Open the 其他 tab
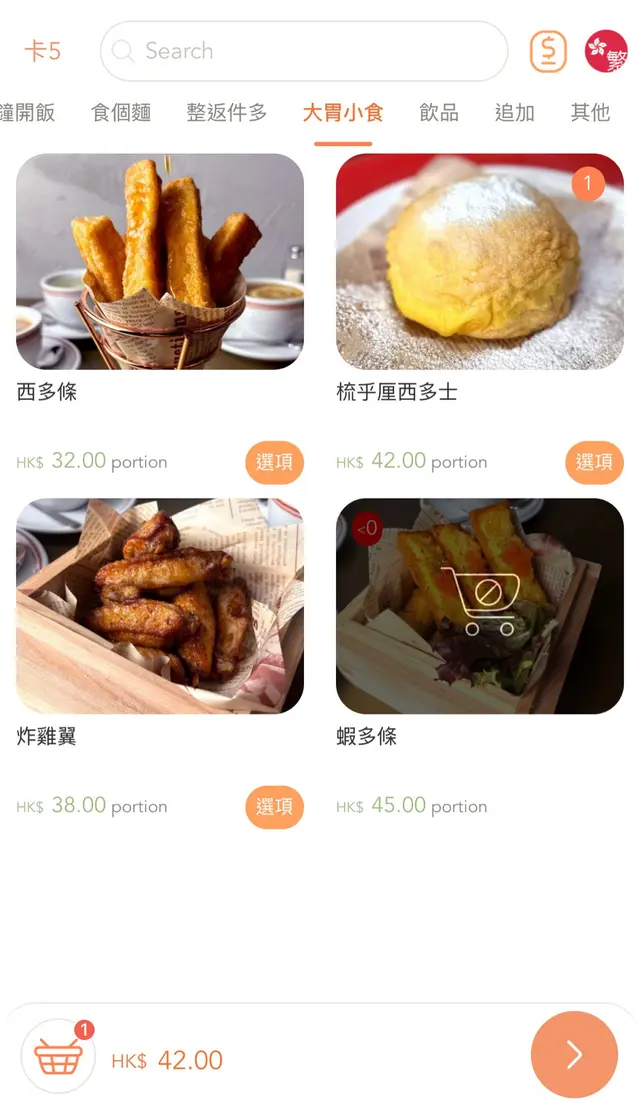 coord(590,112)
